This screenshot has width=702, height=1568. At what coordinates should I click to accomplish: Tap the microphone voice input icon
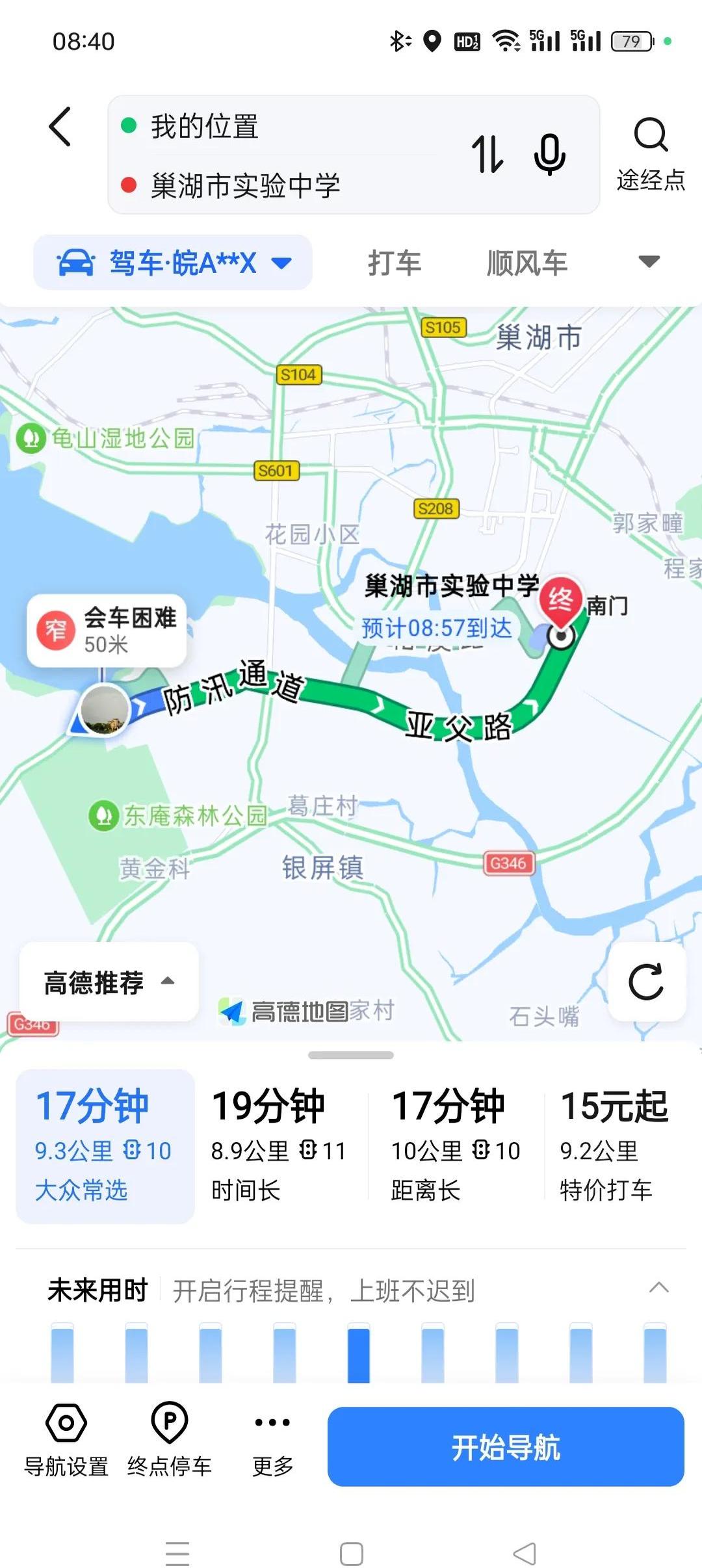point(549,155)
